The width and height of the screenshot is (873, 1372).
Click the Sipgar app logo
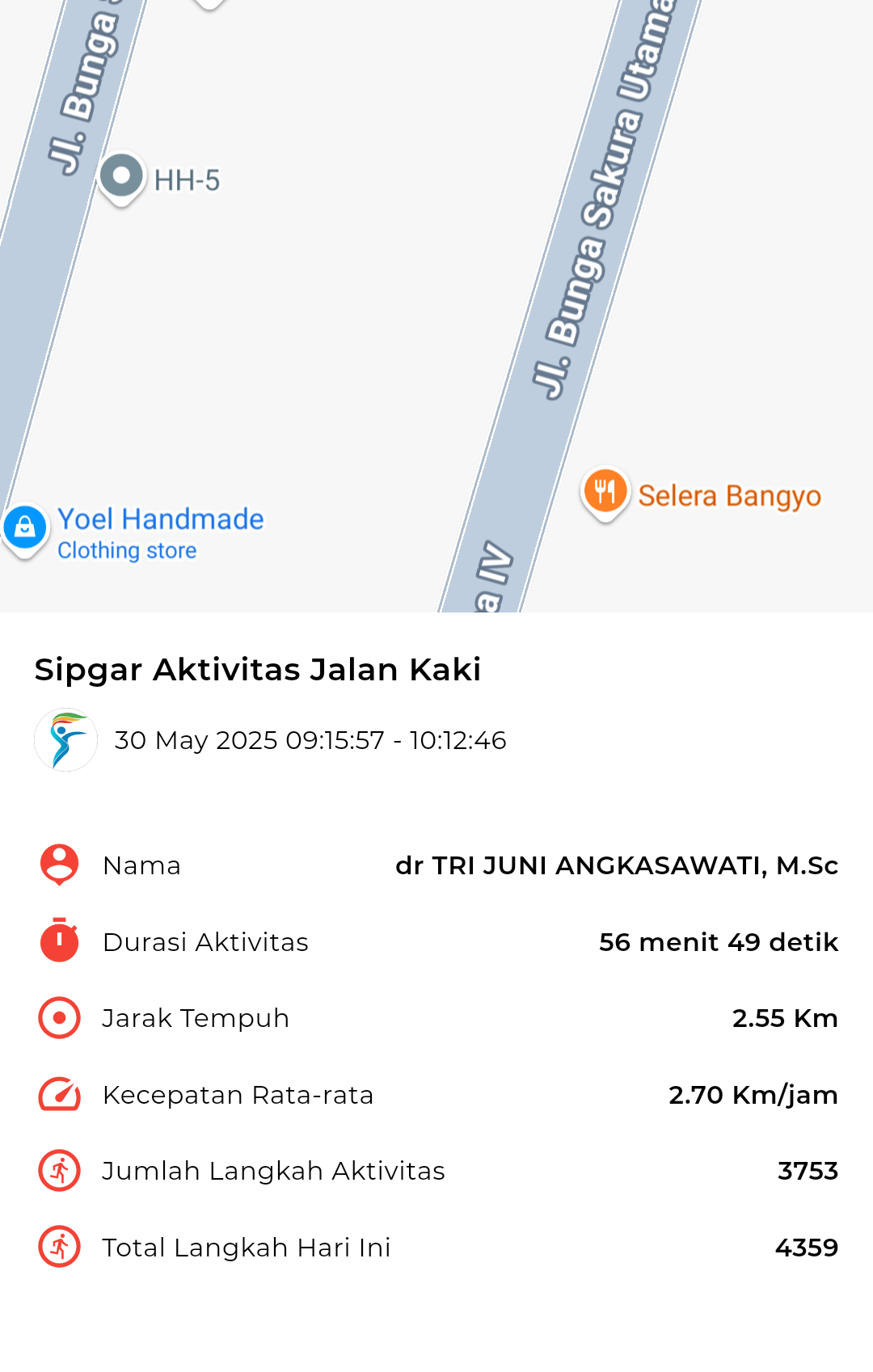tap(65, 739)
